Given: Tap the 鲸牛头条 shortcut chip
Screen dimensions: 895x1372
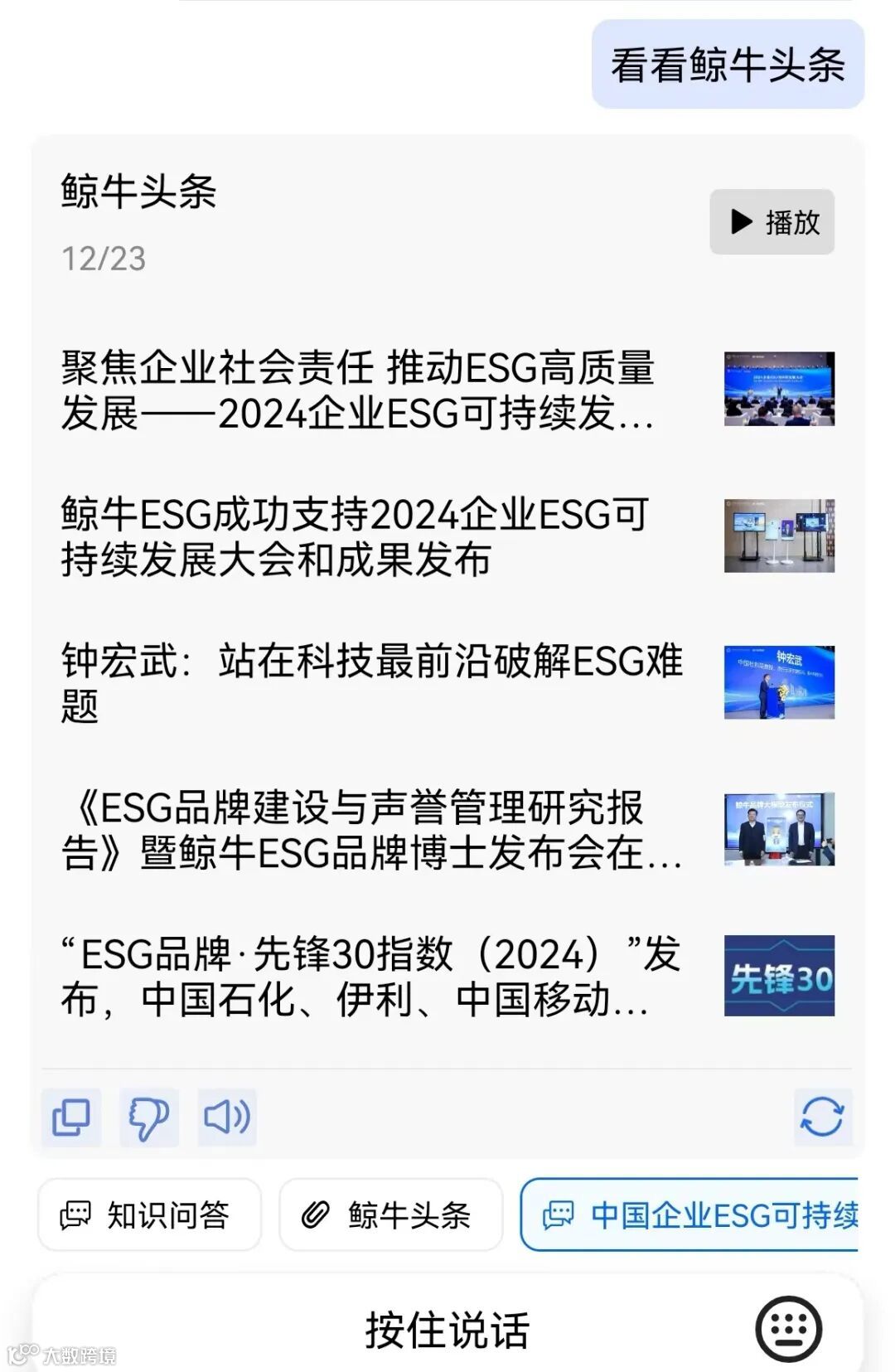Looking at the screenshot, I should pyautogui.click(x=391, y=1214).
